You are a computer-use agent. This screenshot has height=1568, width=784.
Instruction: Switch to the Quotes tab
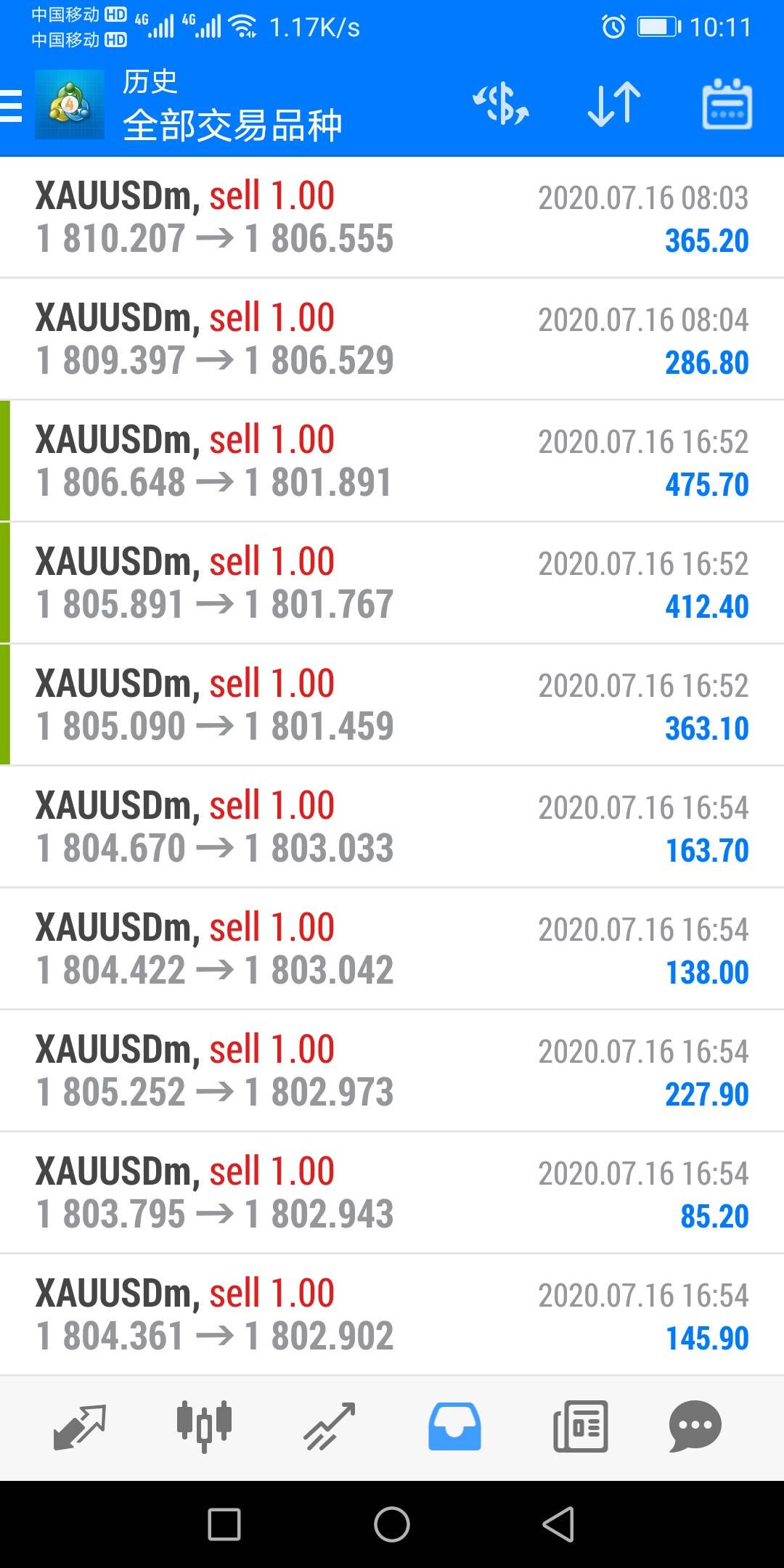pos(80,1427)
